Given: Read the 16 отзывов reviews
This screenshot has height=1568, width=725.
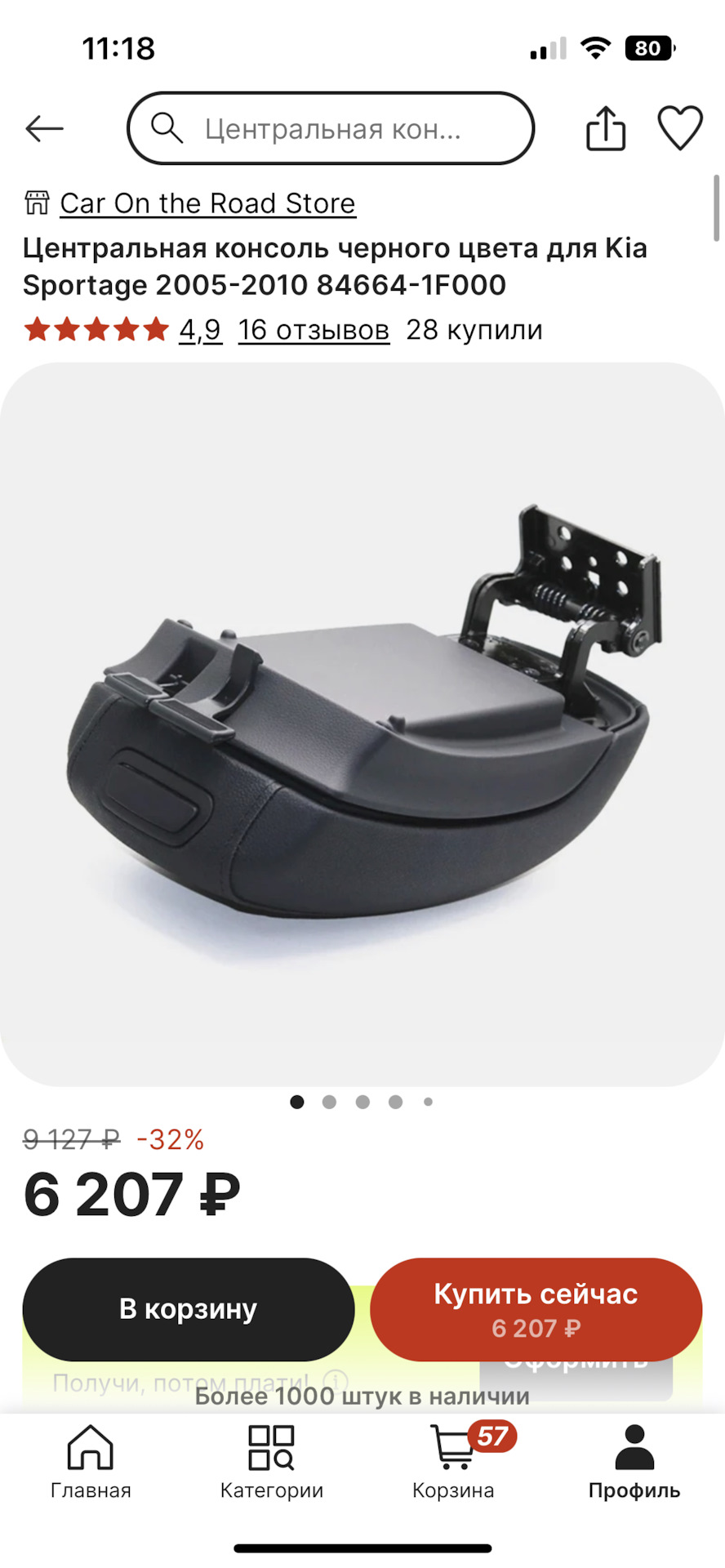Looking at the screenshot, I should pos(314,330).
